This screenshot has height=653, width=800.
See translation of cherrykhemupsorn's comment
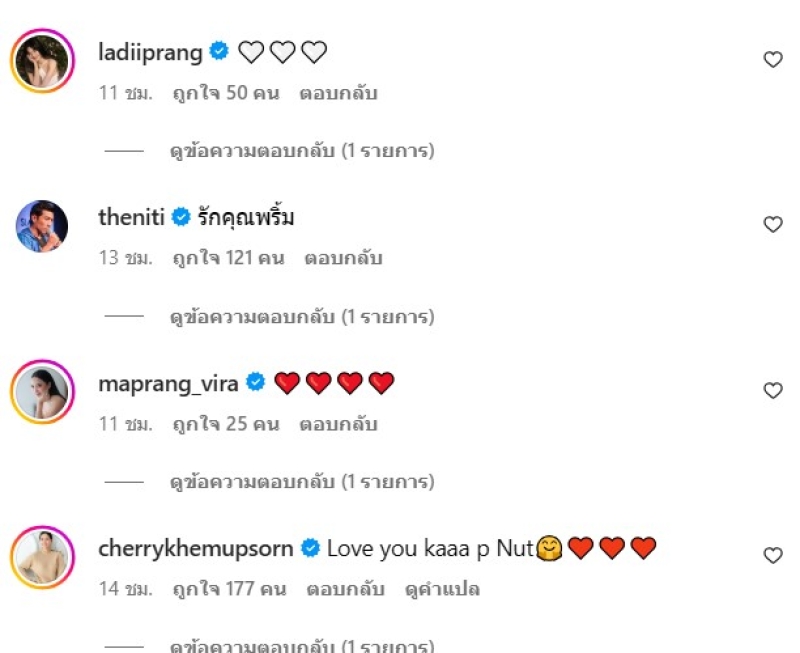pos(442,590)
